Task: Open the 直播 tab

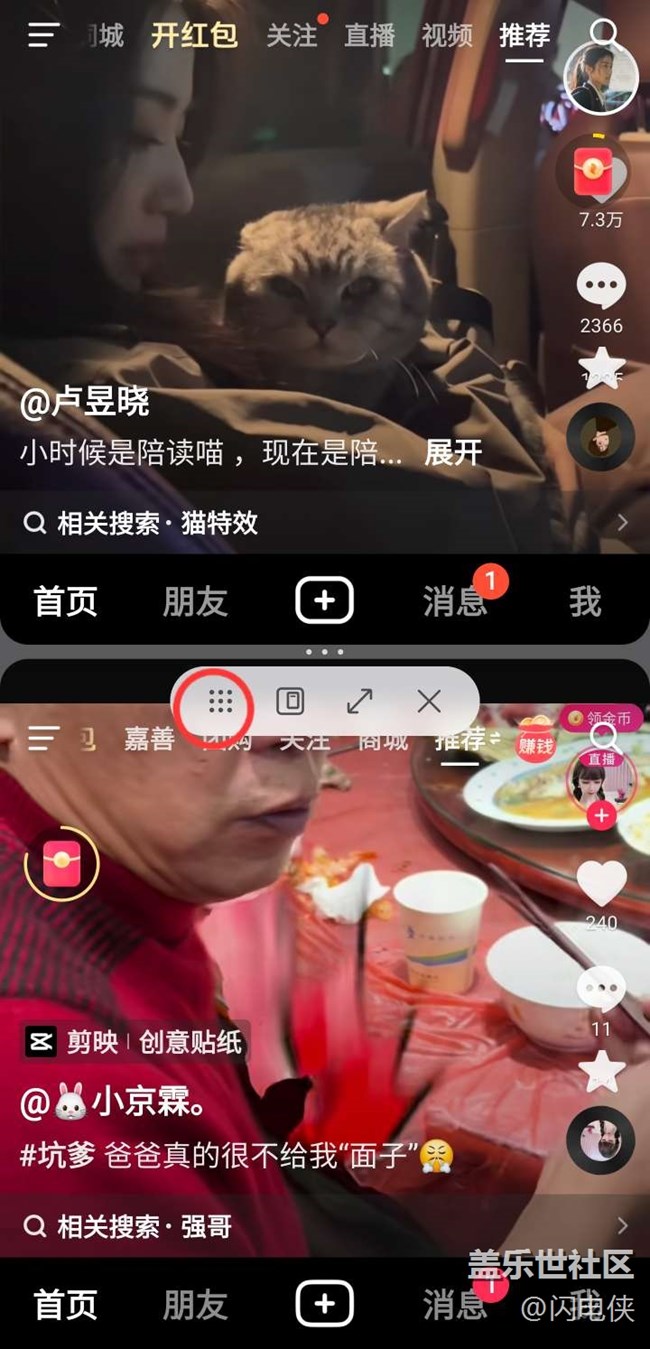Action: 369,36
